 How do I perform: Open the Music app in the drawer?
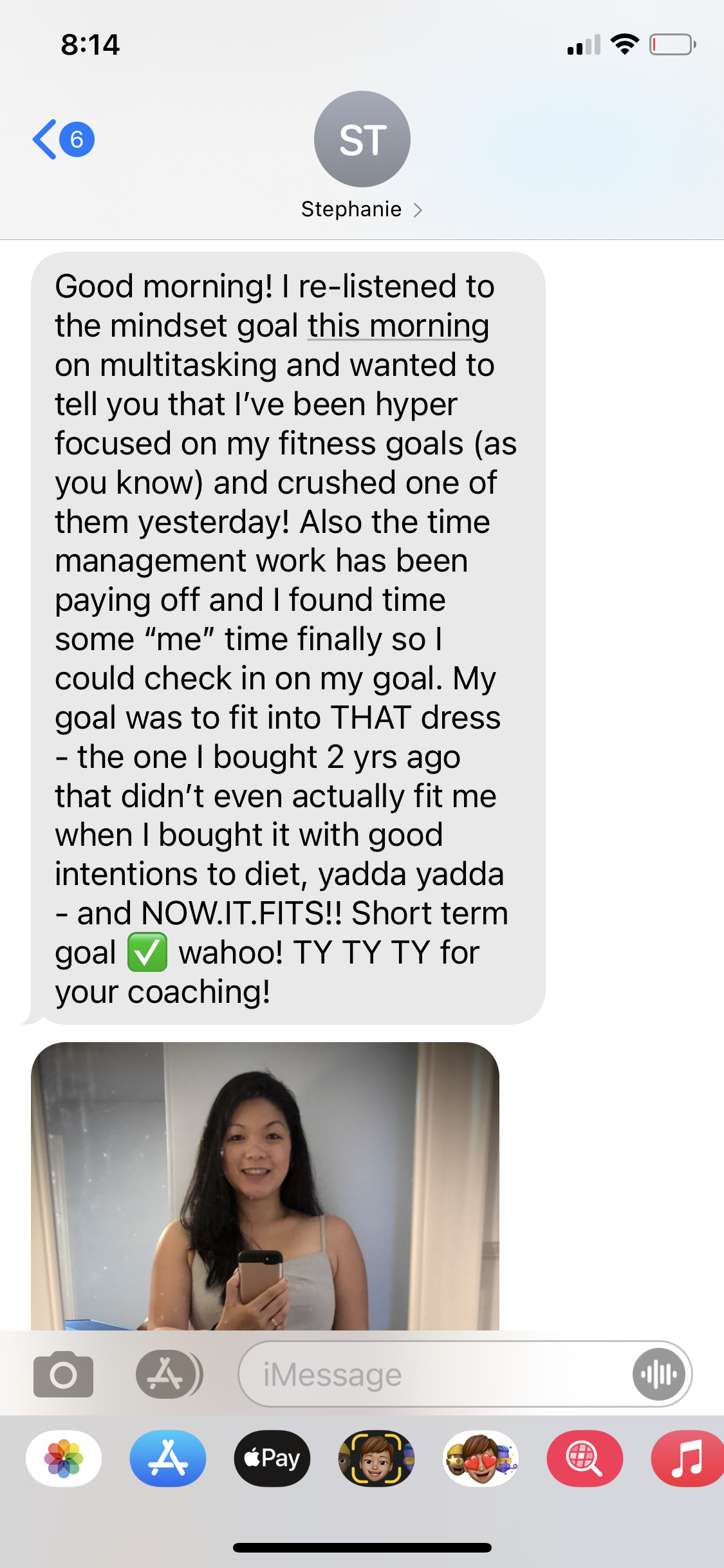687,1458
